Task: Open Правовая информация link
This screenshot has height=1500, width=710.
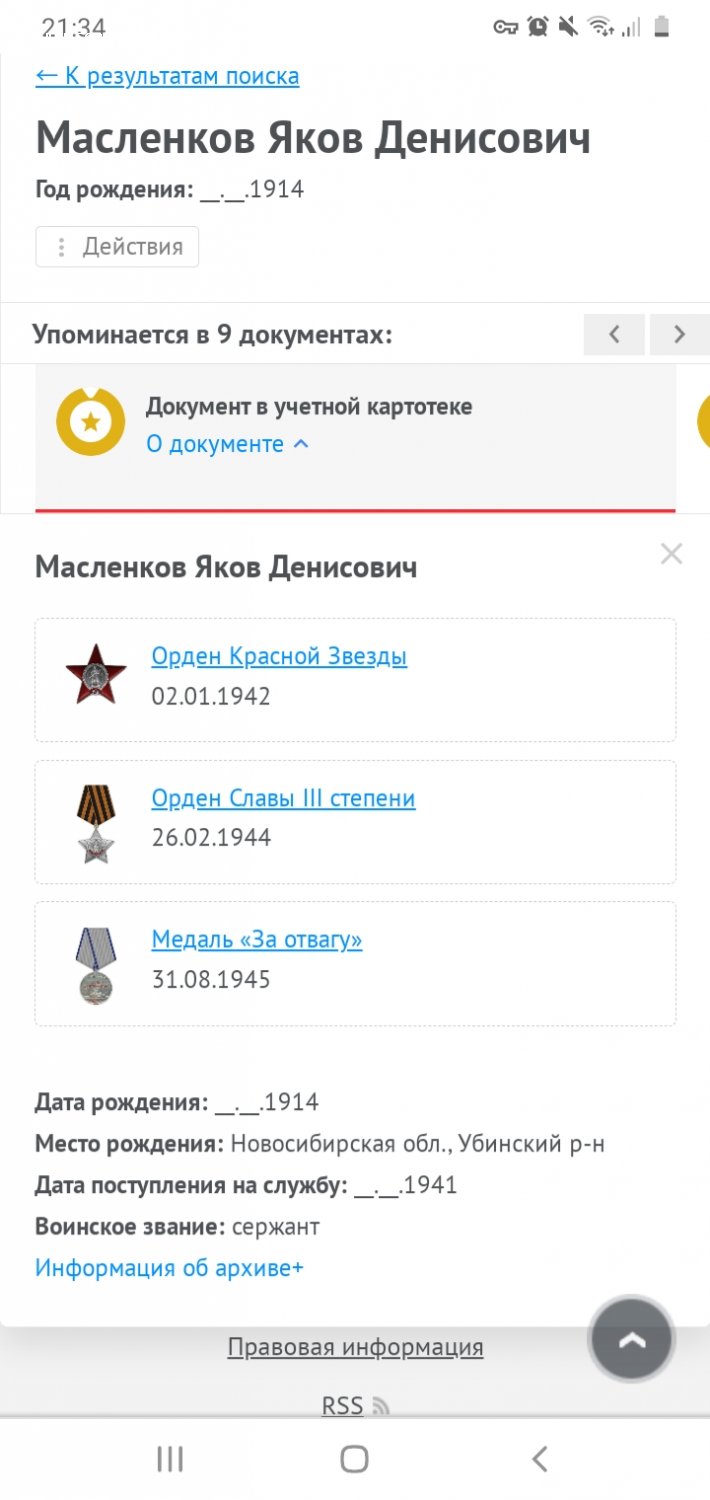Action: pos(355,1347)
